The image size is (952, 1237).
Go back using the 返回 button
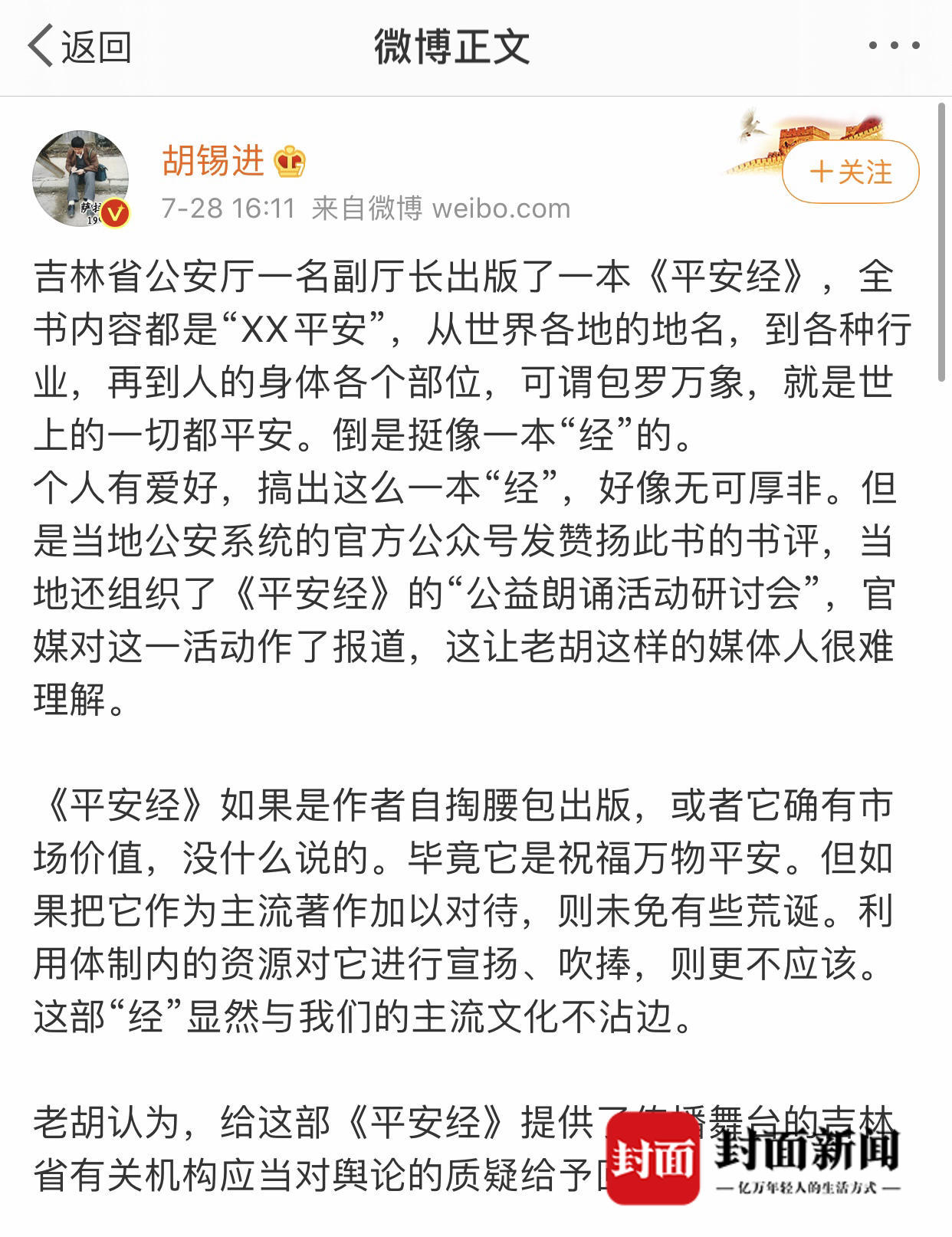click(x=80, y=47)
